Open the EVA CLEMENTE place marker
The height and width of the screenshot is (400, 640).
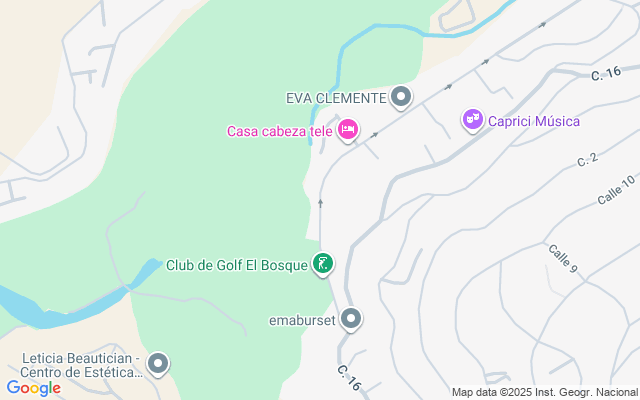(x=401, y=97)
